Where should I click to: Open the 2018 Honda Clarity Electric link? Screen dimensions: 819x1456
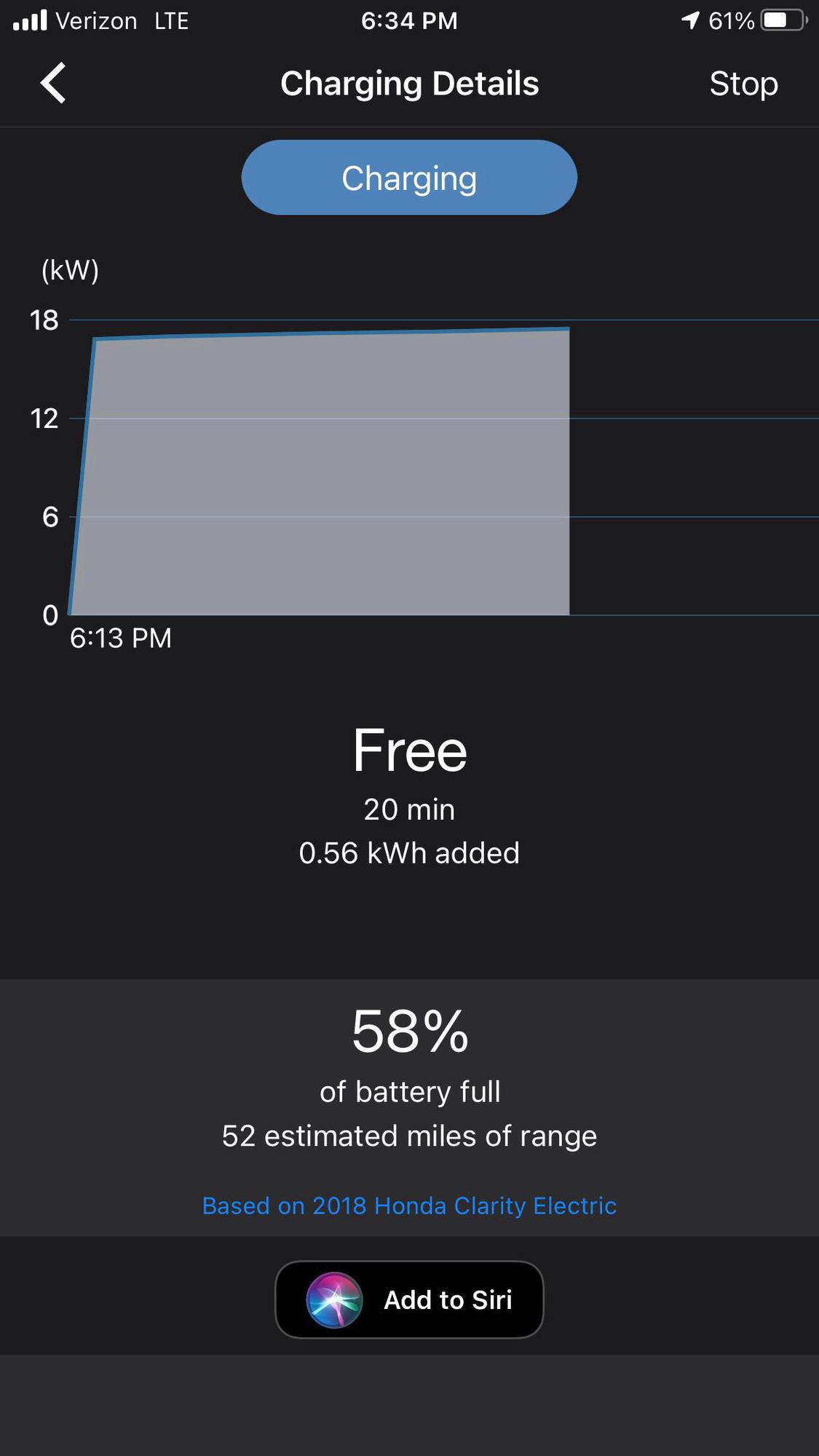[409, 1206]
